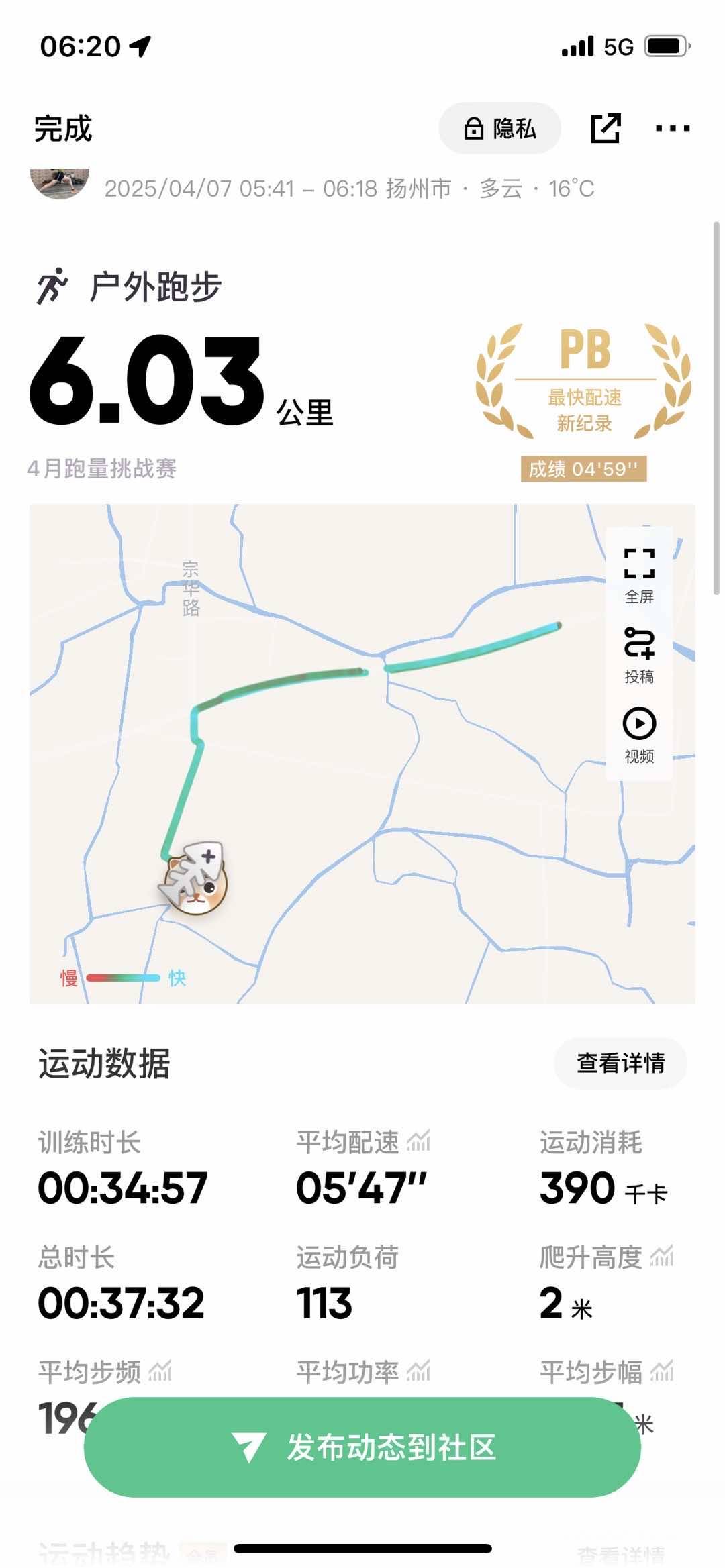Viewport: 725px width, 1568px height.
Task: Tap 发布动态到社区 to post
Action: (x=362, y=1447)
